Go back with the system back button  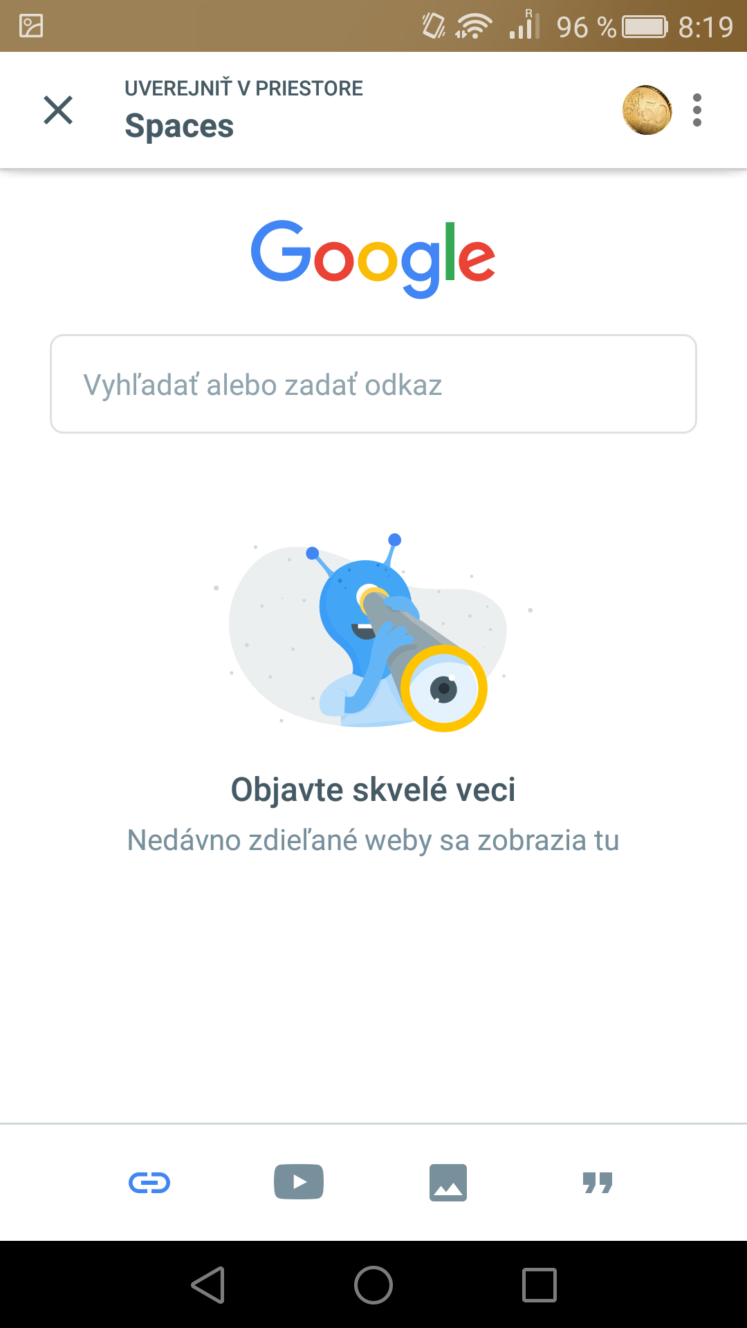(208, 1285)
